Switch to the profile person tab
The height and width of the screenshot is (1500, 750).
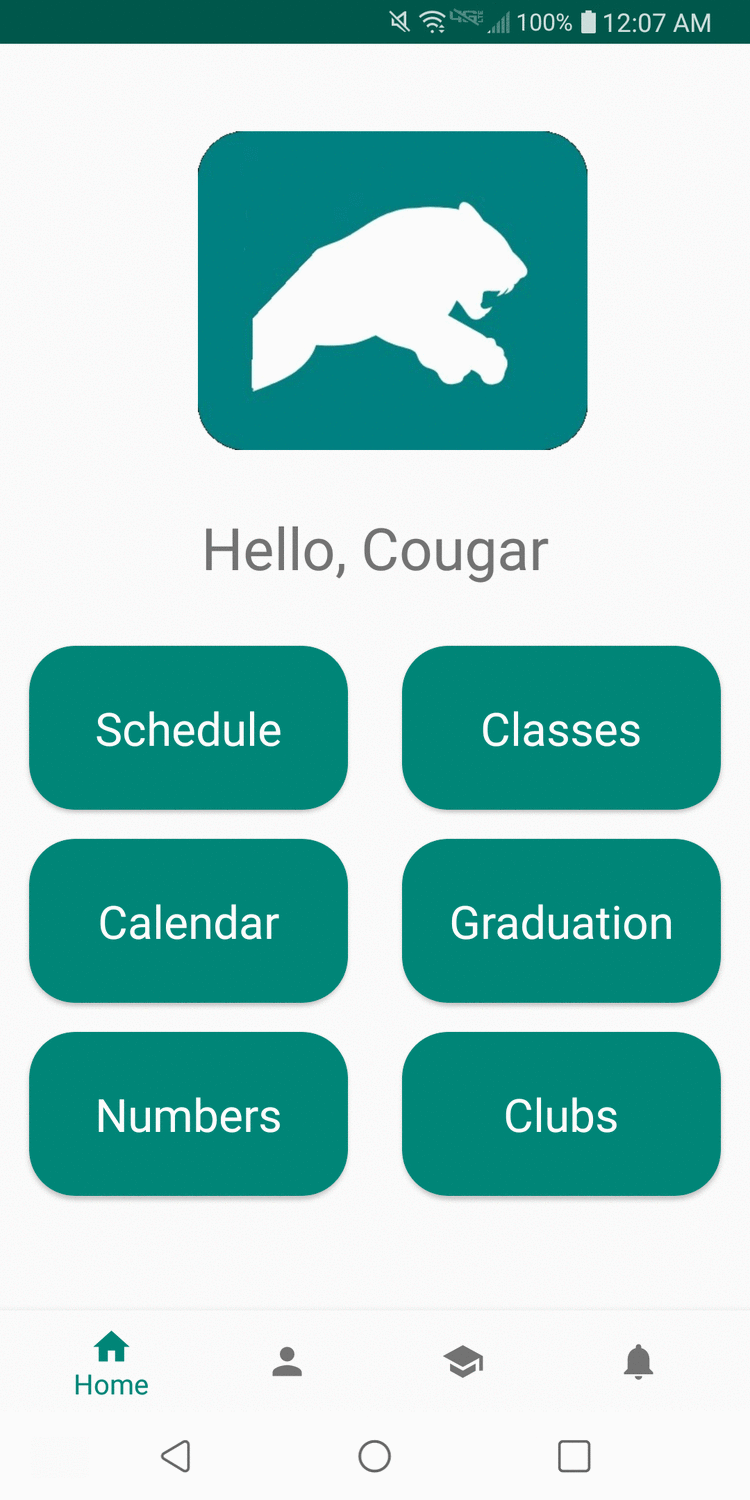coord(287,1362)
